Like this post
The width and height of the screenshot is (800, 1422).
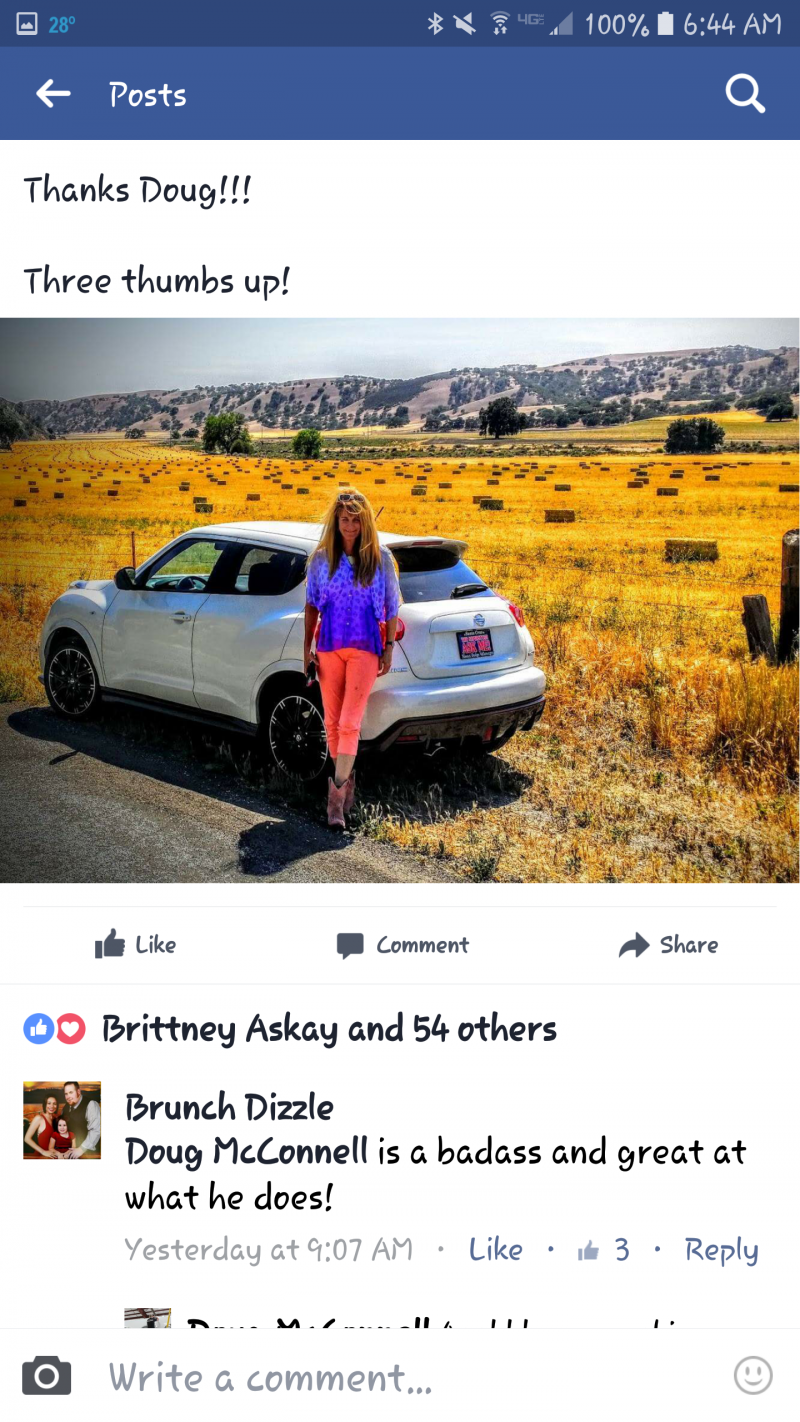[x=136, y=945]
